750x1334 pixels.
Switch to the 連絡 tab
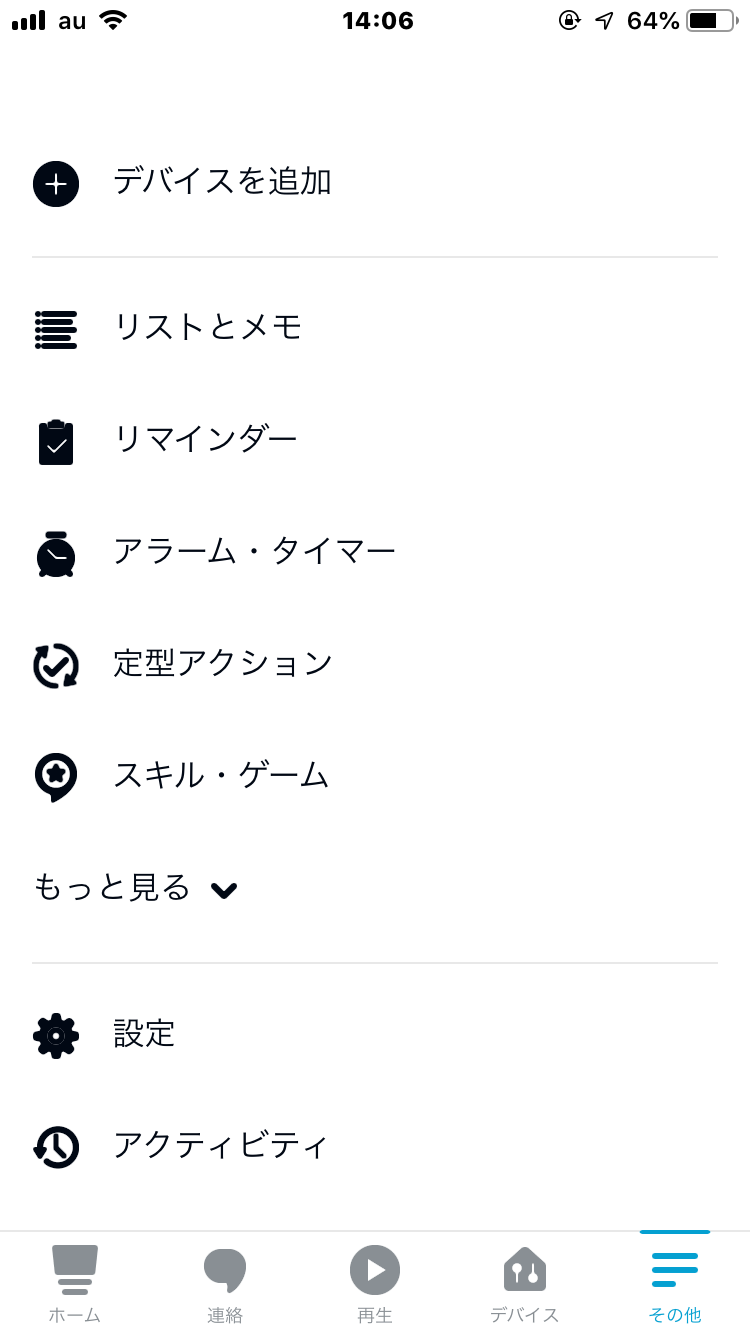click(225, 1284)
